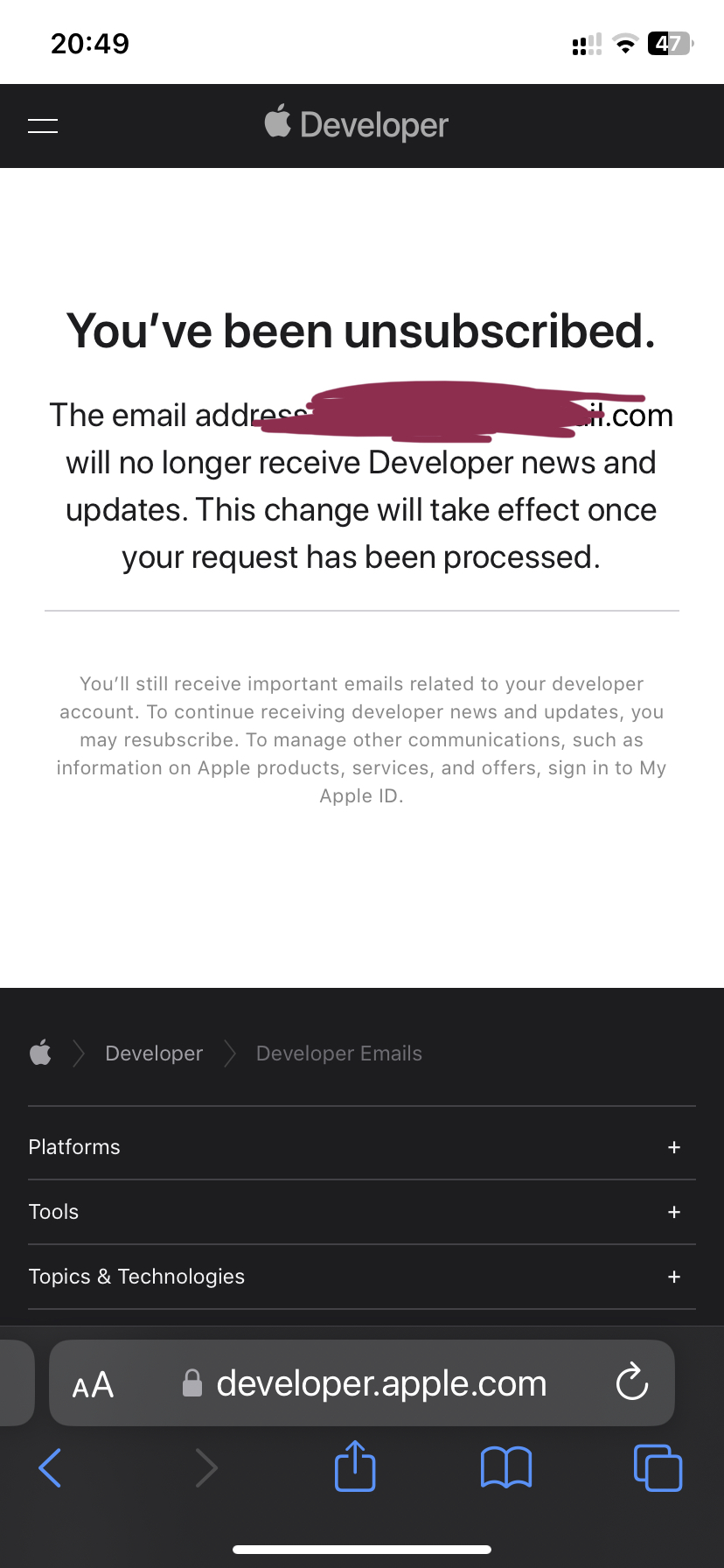The width and height of the screenshot is (724, 1568).
Task: Expand the Tools section
Action: tap(362, 1212)
